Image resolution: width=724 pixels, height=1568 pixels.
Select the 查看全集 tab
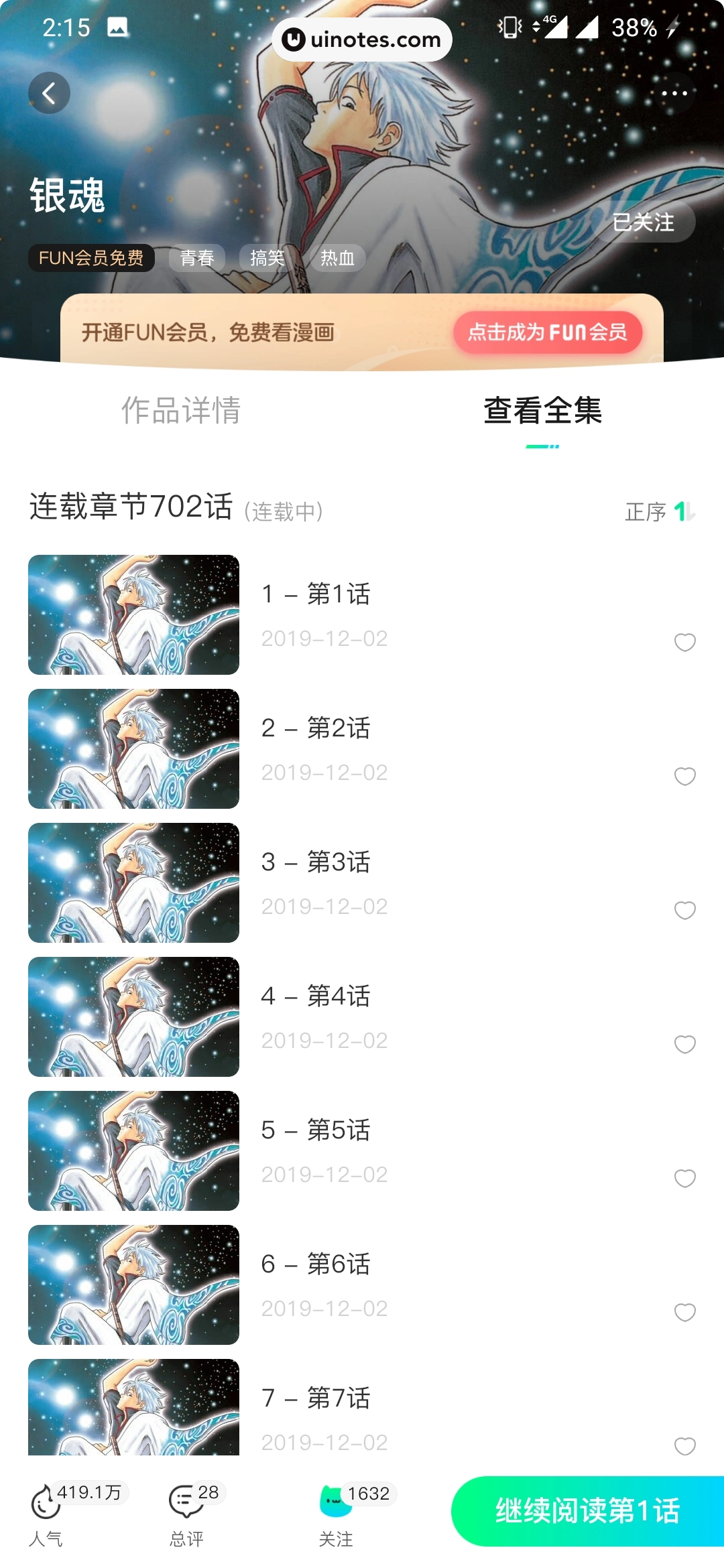(x=542, y=412)
